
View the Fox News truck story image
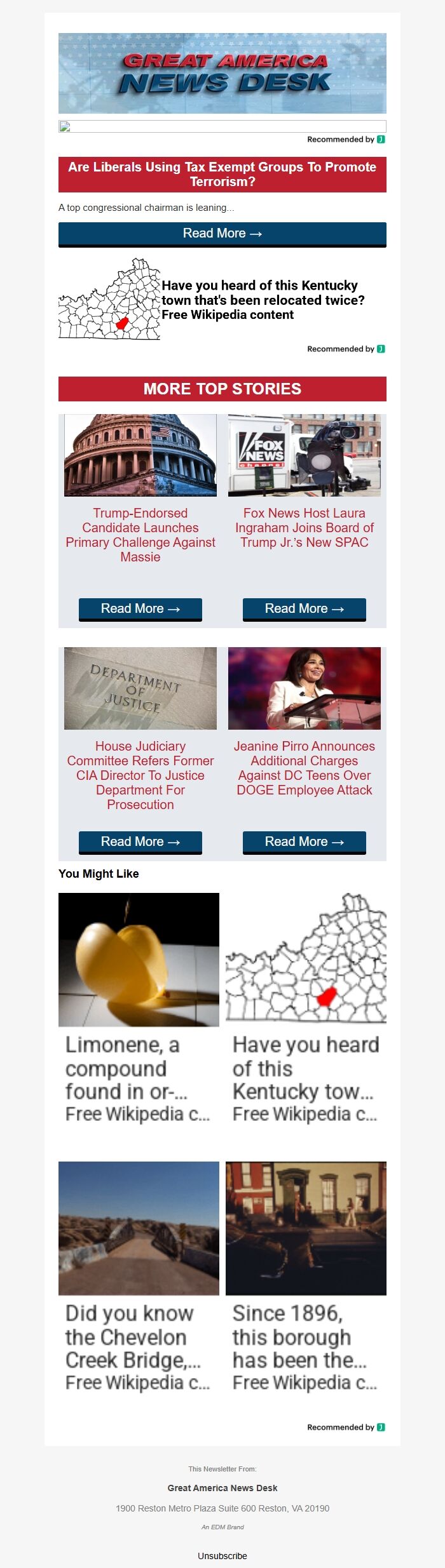click(305, 455)
